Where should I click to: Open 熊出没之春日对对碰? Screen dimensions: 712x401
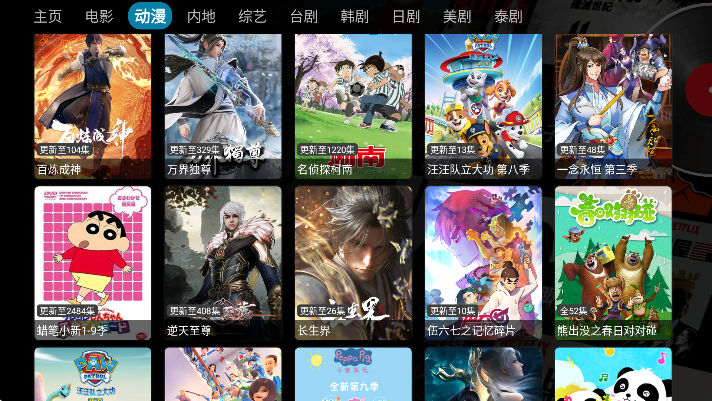coord(613,261)
